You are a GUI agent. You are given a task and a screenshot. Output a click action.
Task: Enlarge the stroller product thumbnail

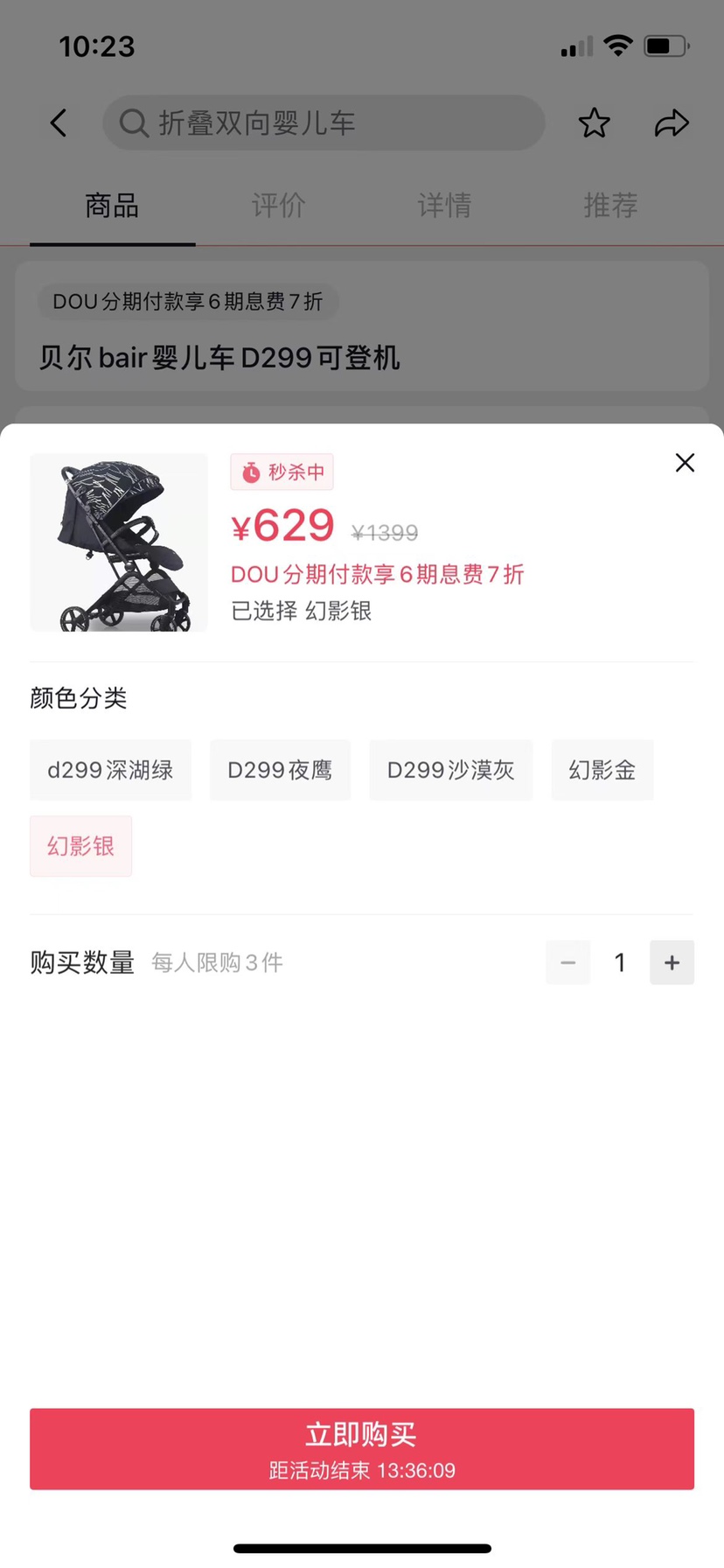(119, 542)
